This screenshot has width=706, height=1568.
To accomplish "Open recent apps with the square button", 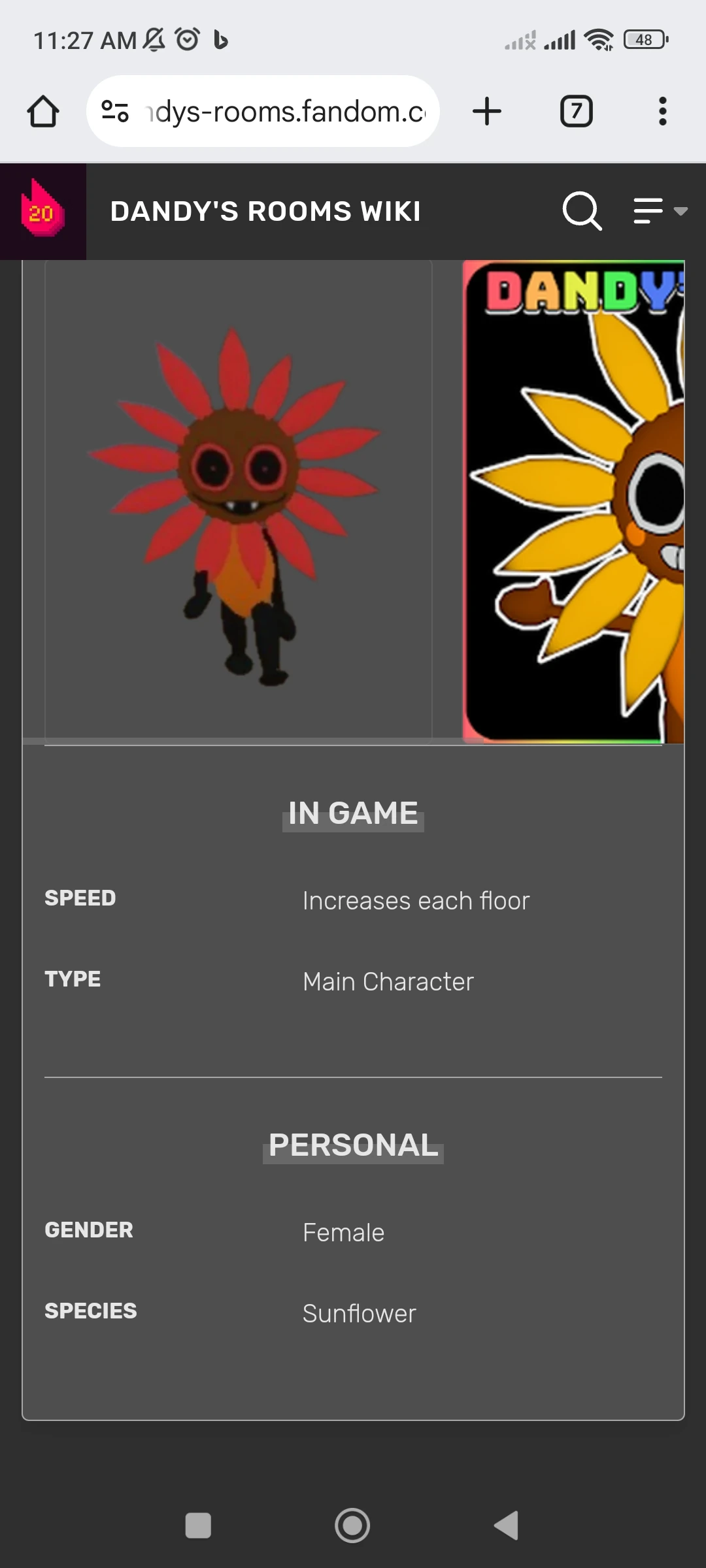I will (198, 1526).
